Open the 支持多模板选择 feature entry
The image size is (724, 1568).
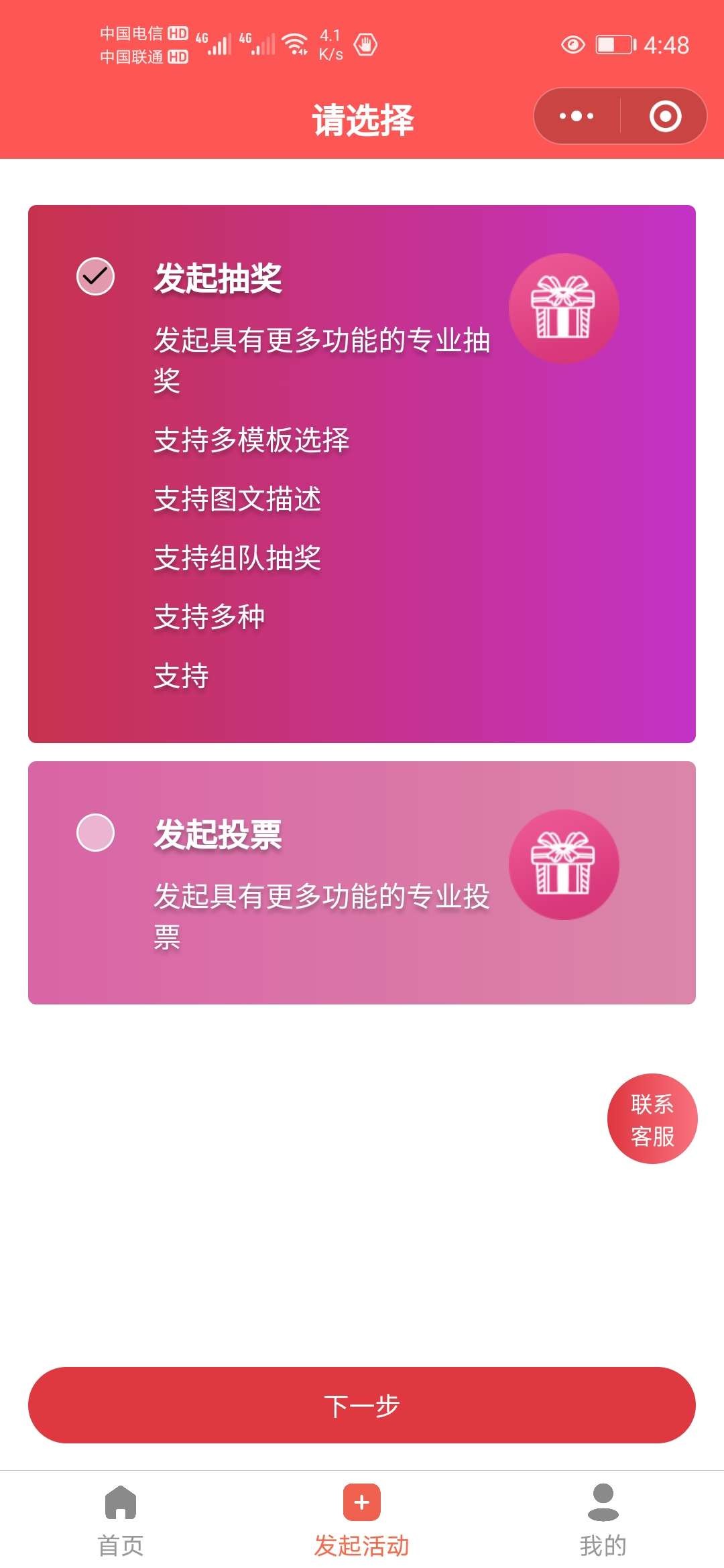click(x=251, y=441)
